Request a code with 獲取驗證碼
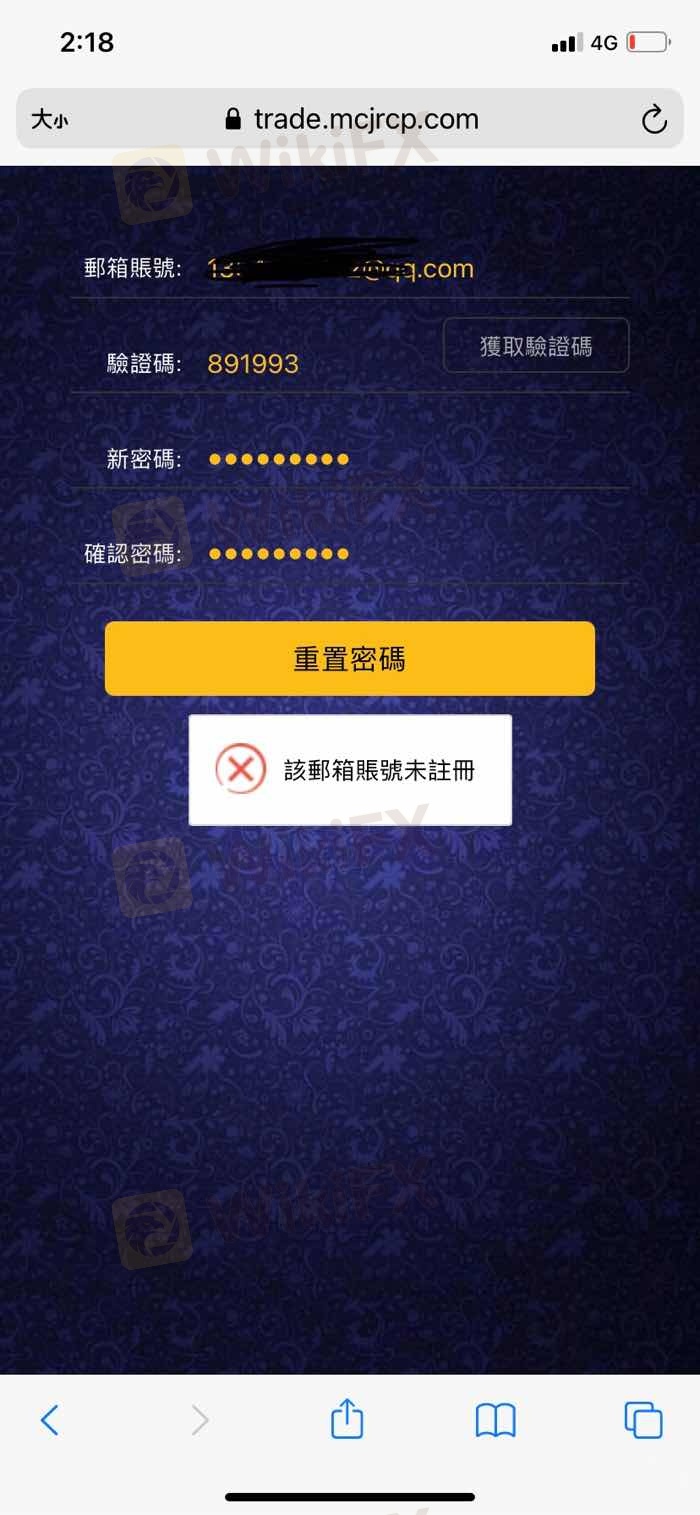 536,346
